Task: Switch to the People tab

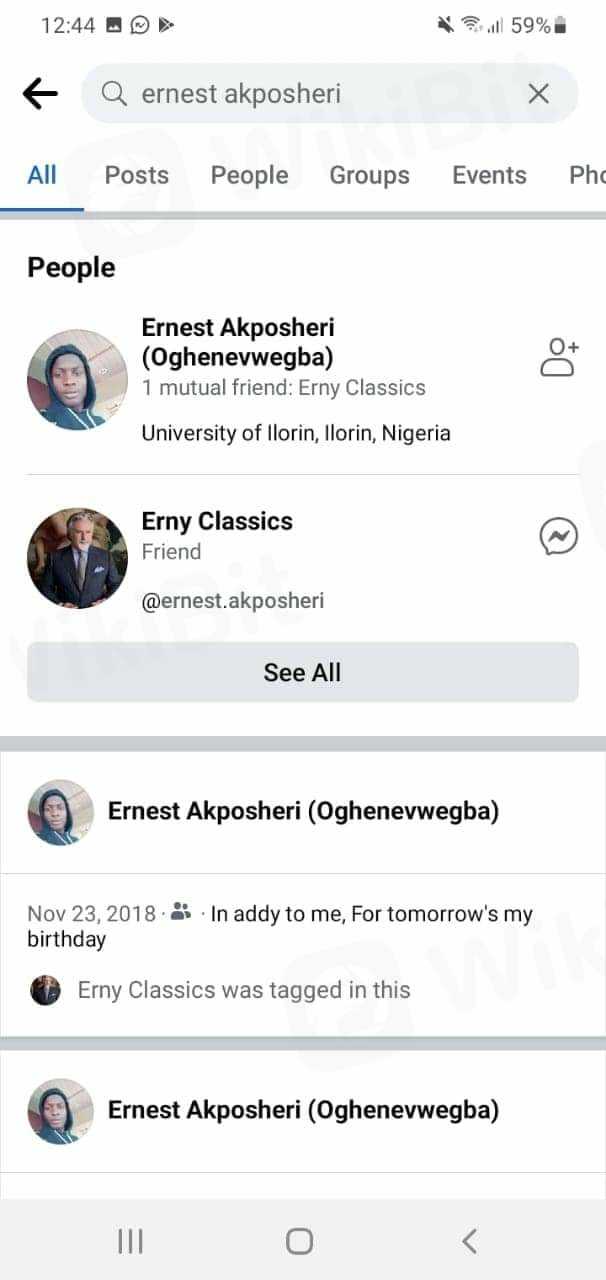Action: tap(249, 175)
